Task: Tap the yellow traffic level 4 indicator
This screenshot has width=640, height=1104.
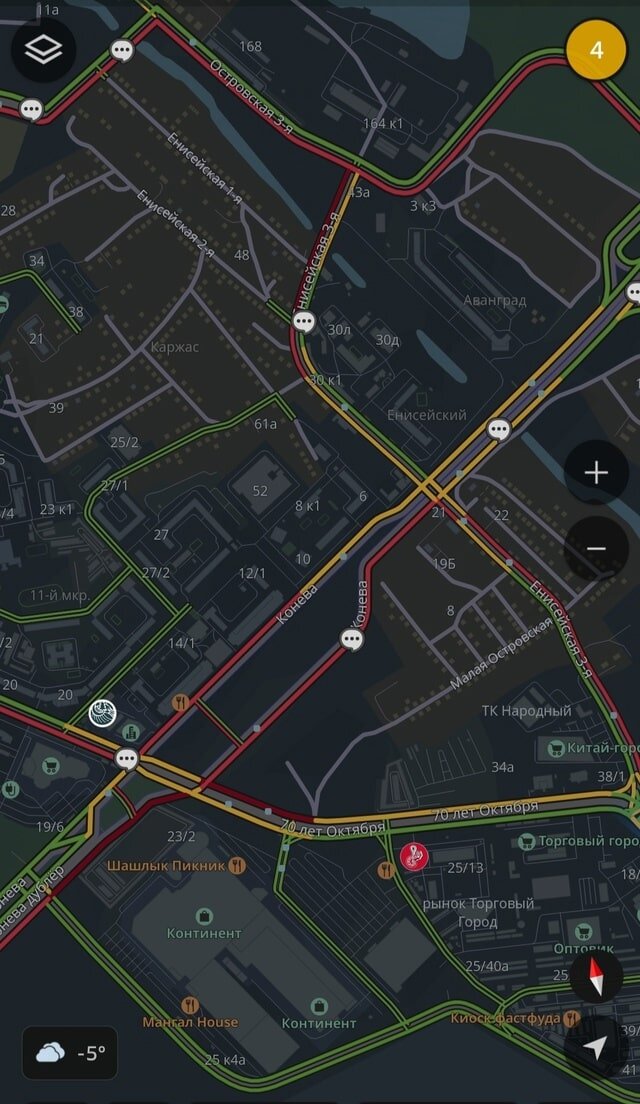Action: click(x=597, y=49)
